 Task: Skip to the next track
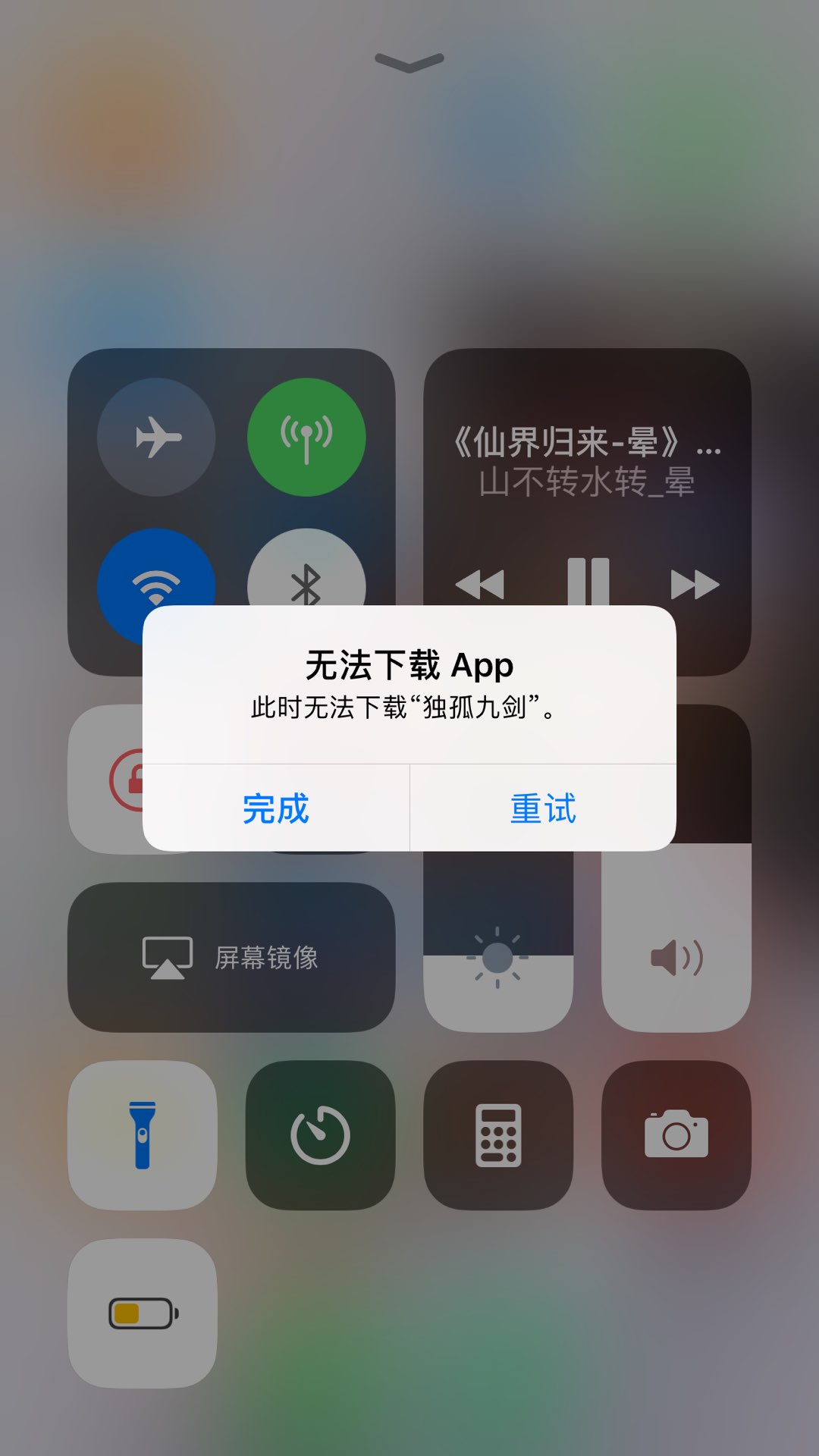[695, 585]
